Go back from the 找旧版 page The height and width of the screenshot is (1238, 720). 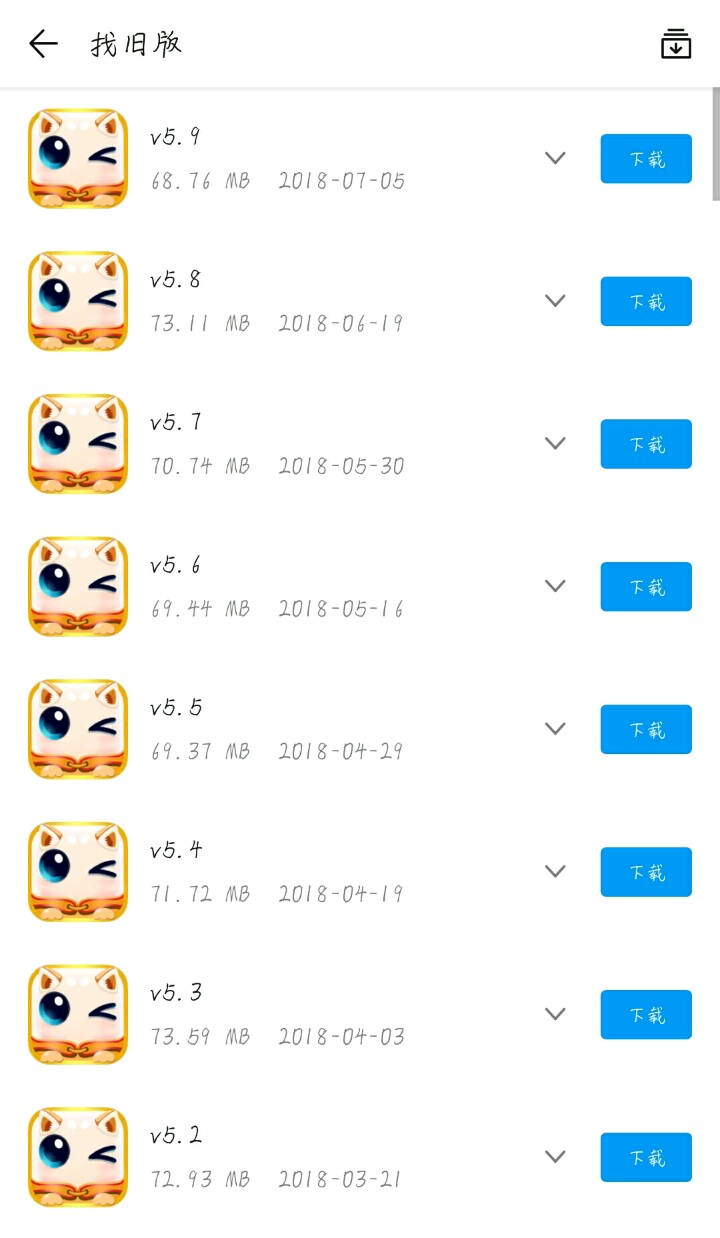[x=43, y=44]
